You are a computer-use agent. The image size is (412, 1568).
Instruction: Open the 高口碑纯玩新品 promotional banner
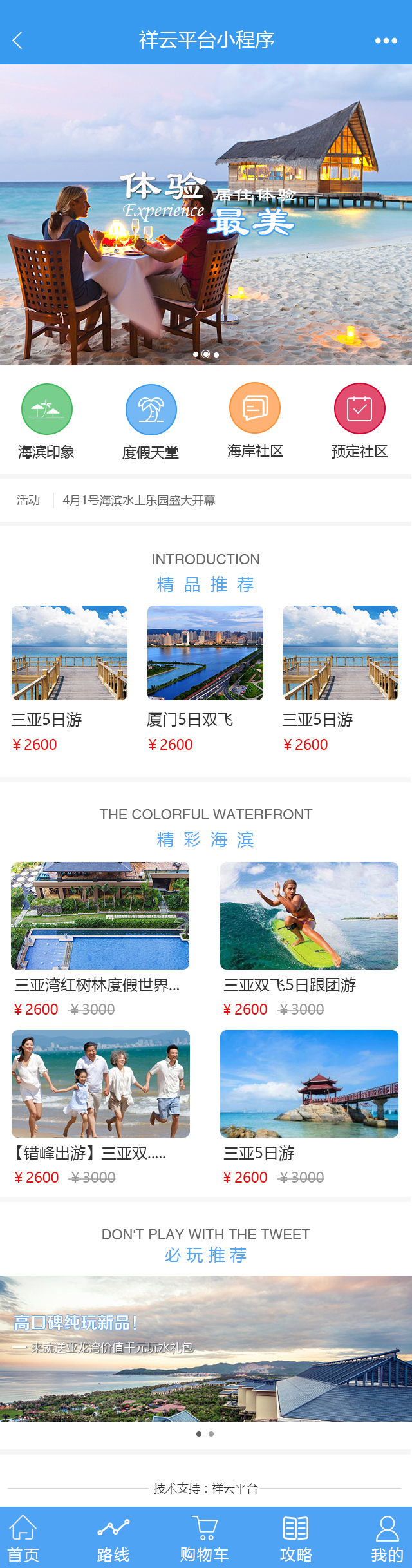[206, 1348]
